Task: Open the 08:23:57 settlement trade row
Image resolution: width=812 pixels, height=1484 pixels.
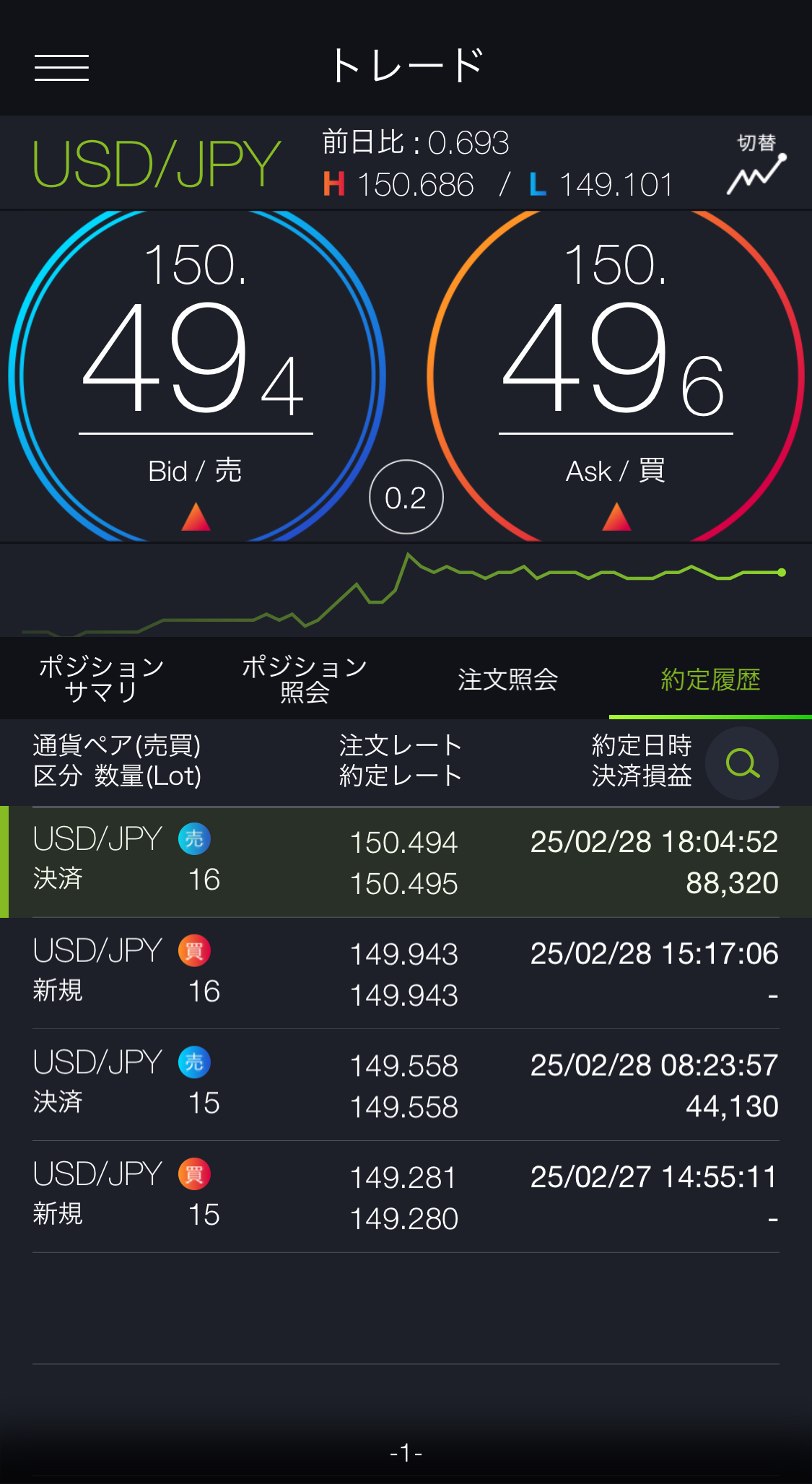Action: click(406, 1085)
